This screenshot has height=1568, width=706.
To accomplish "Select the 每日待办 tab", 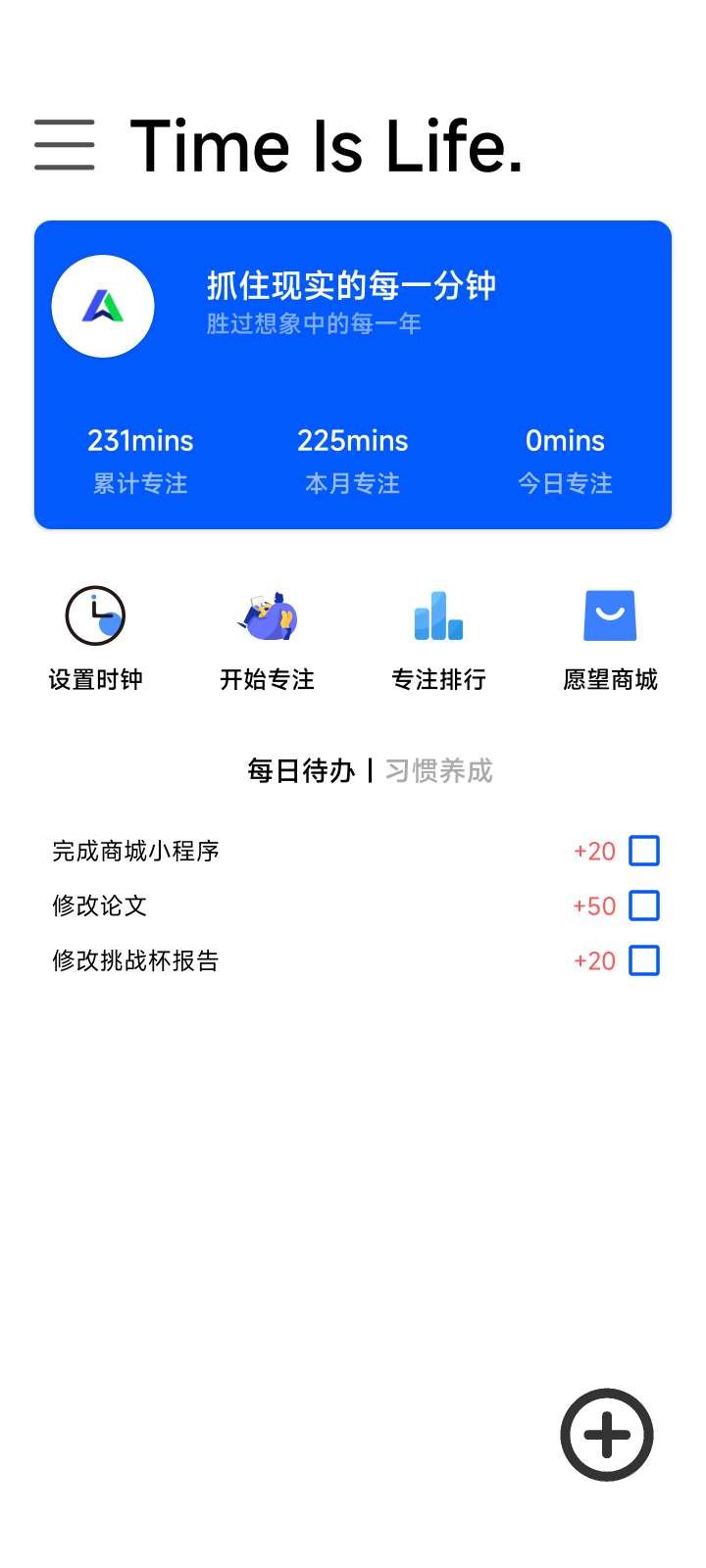I will [301, 771].
